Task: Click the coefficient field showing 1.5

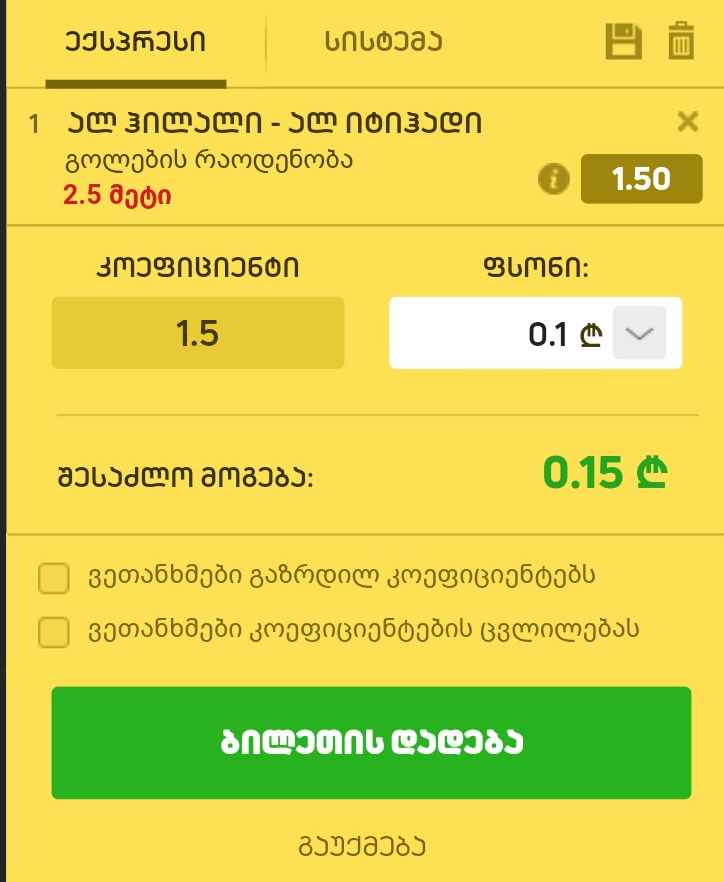Action: [x=197, y=332]
